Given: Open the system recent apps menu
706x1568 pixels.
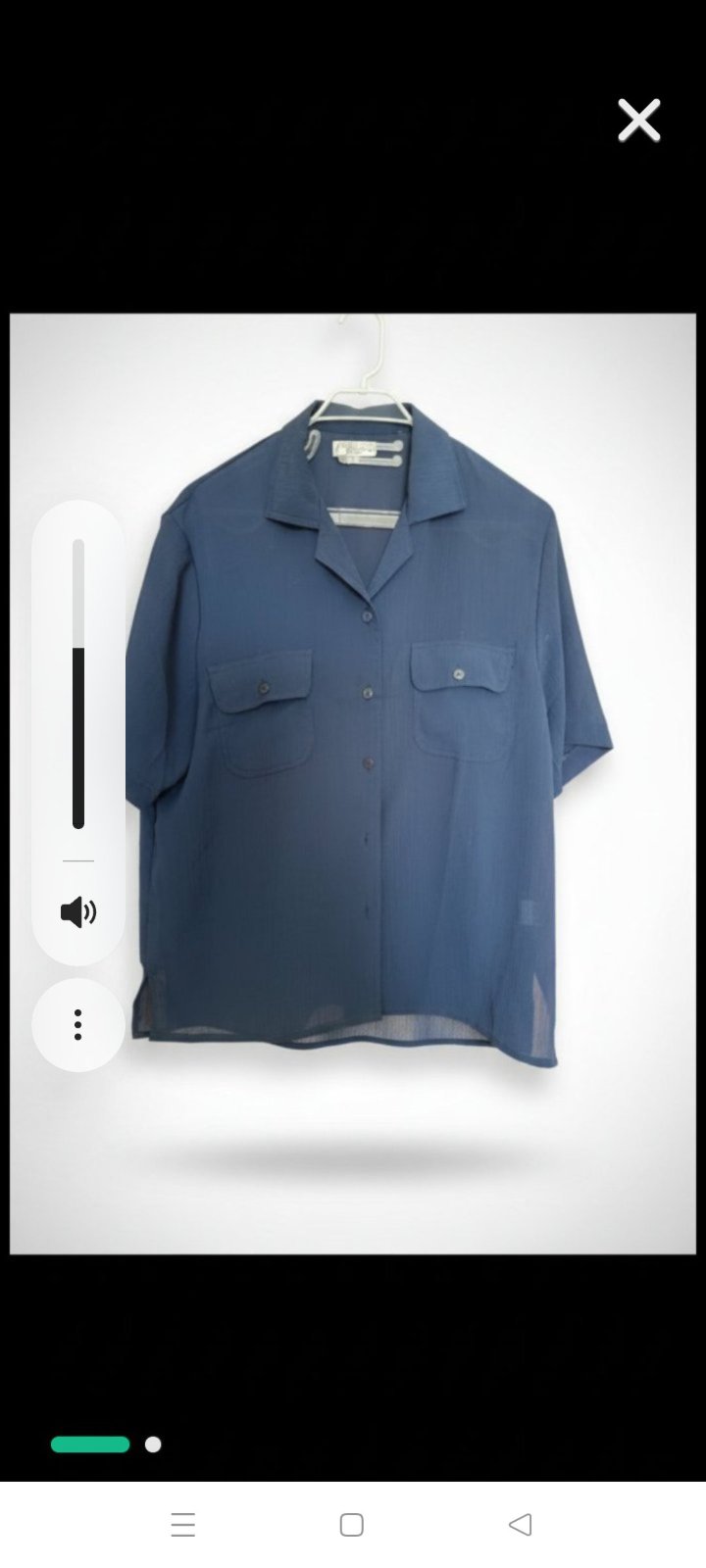Looking at the screenshot, I should click(x=183, y=1525).
